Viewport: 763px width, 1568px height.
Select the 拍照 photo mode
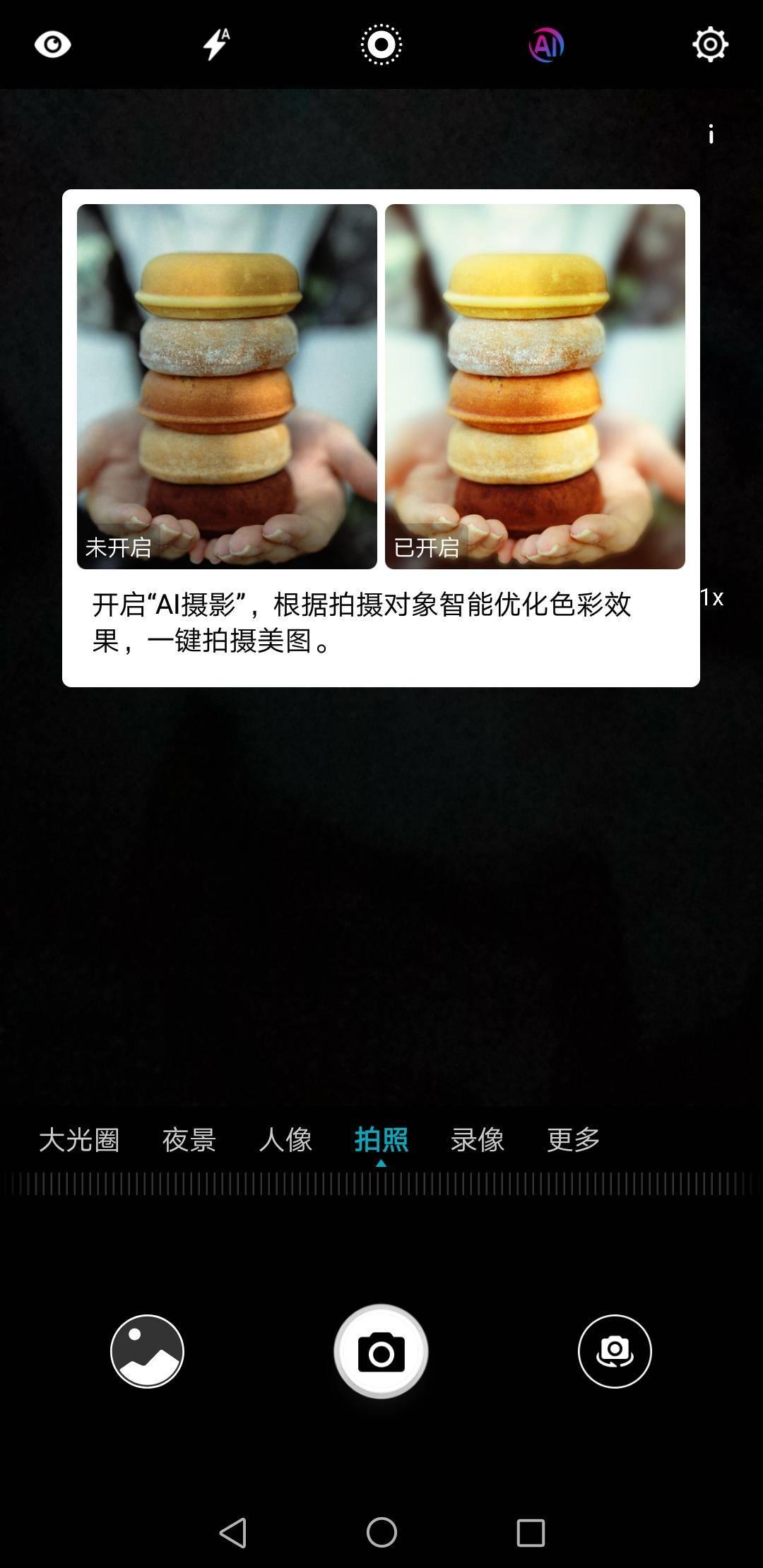[x=381, y=1139]
